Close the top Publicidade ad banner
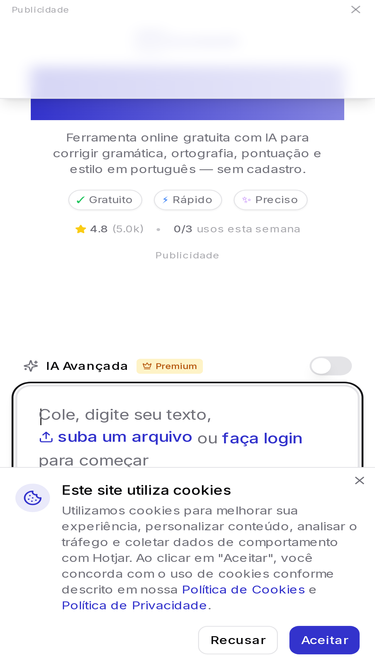The height and width of the screenshot is (667, 375). (355, 9)
